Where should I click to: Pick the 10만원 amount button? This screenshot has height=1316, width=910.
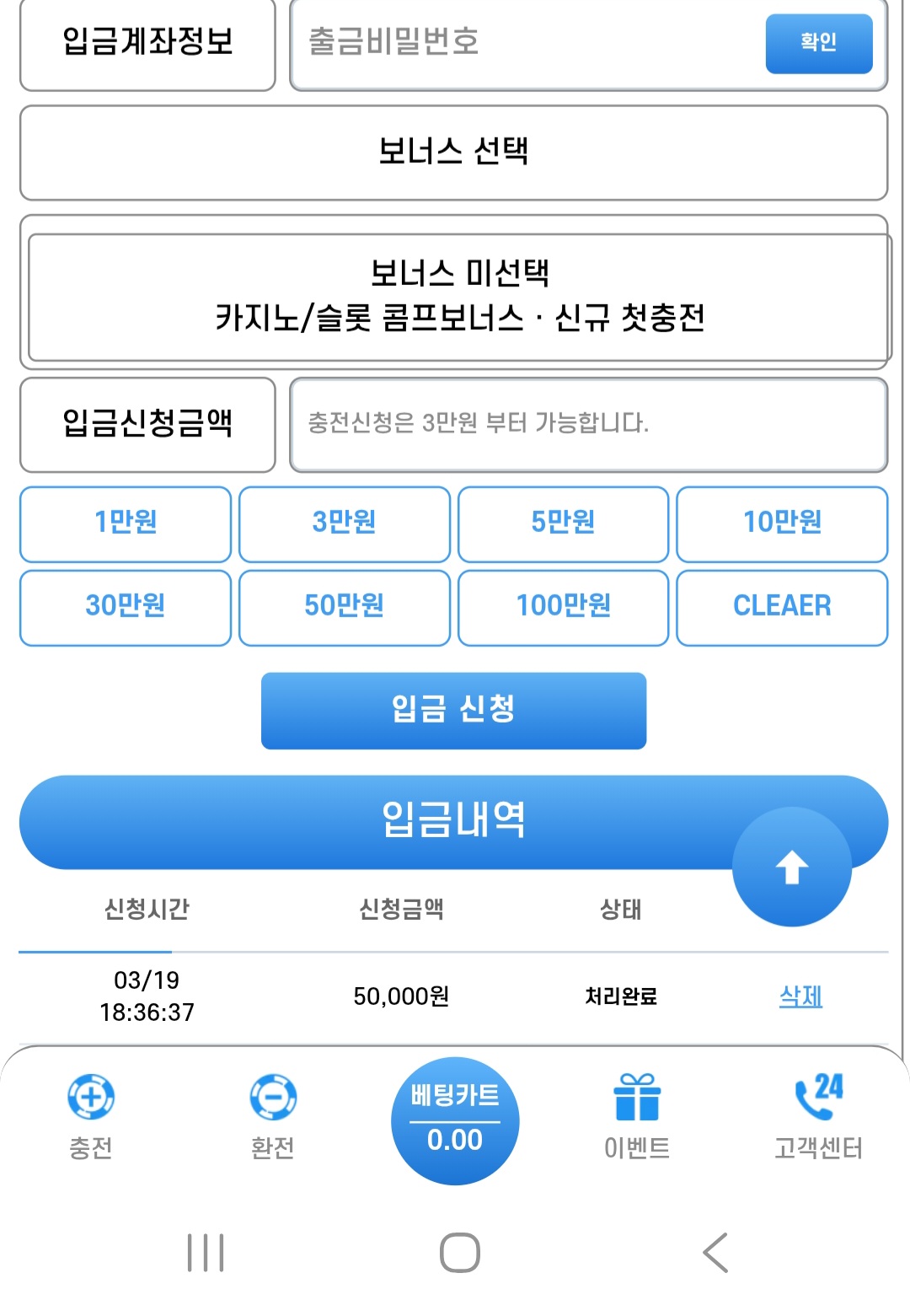point(781,524)
